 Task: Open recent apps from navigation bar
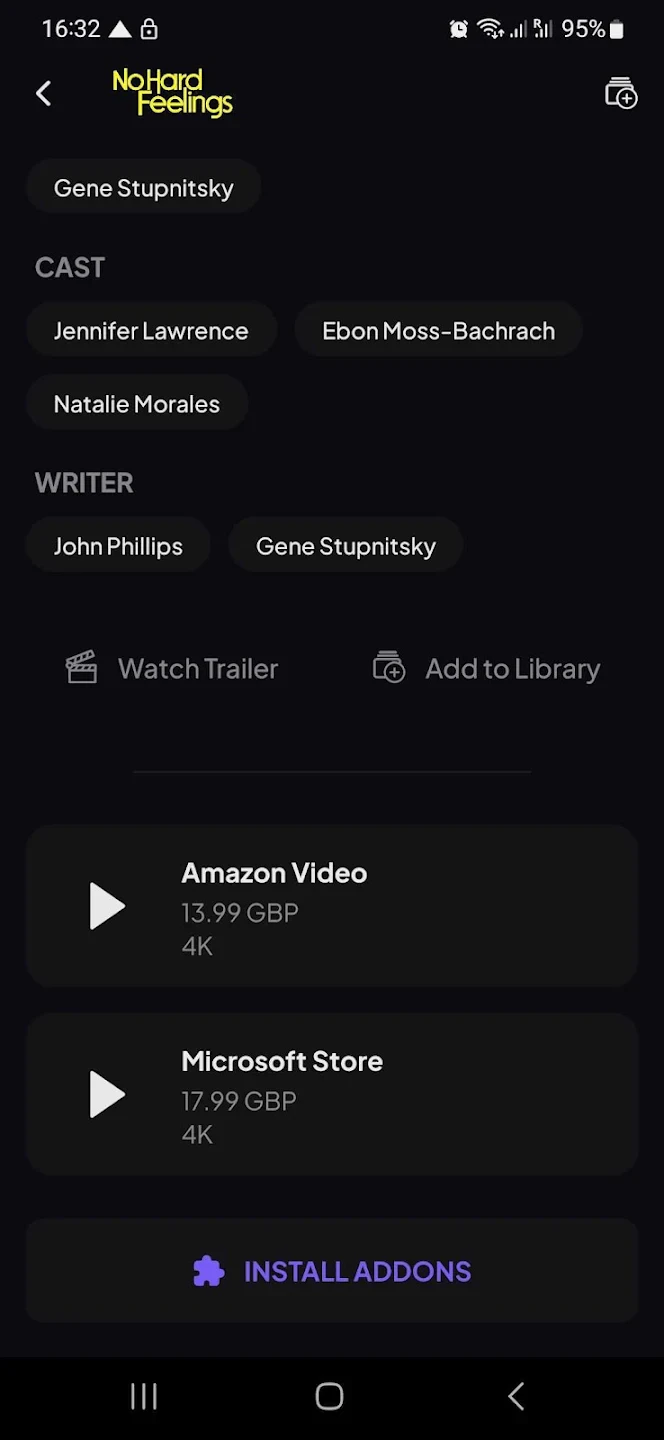(x=144, y=1397)
